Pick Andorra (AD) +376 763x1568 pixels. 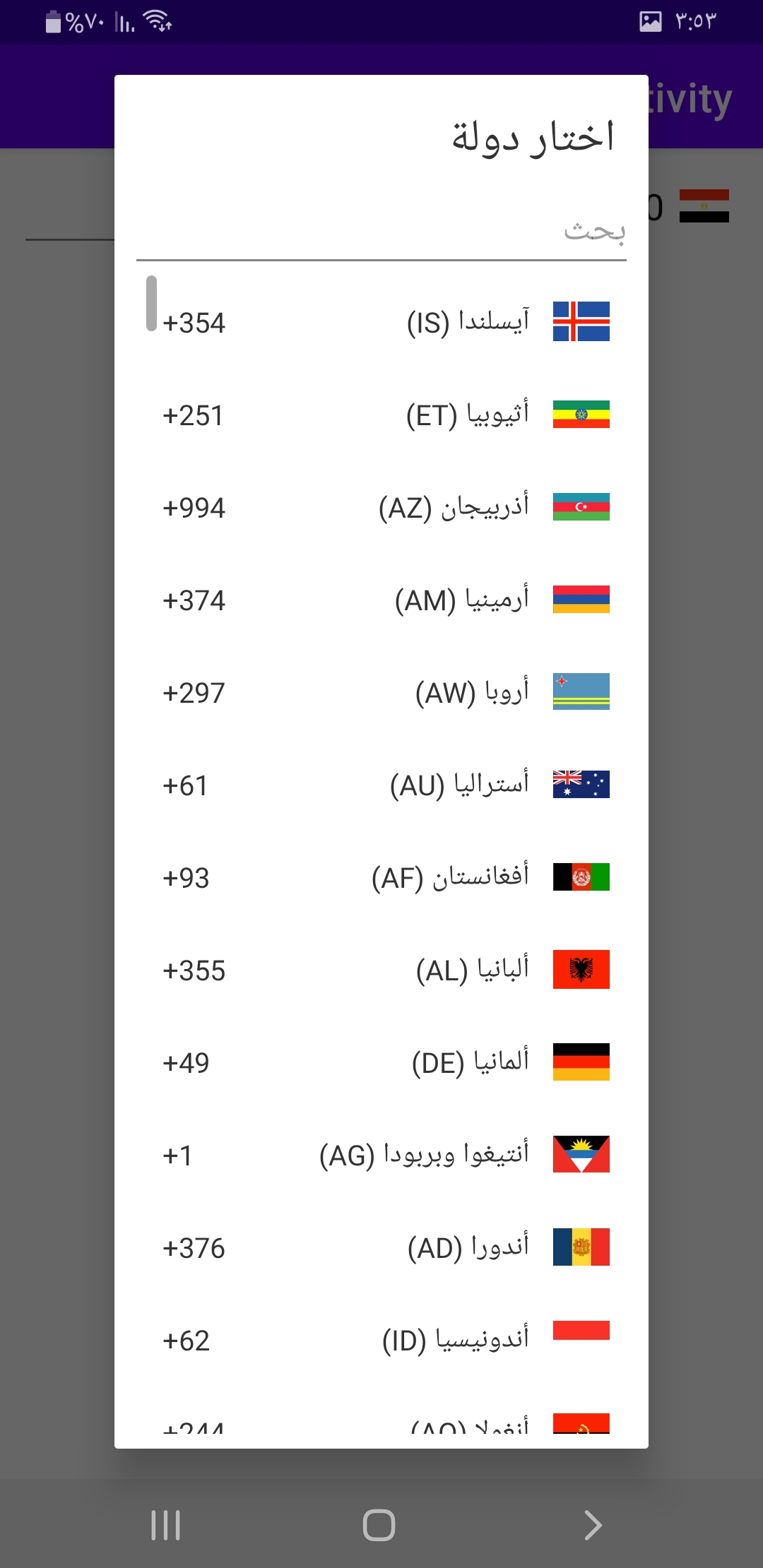click(381, 1247)
